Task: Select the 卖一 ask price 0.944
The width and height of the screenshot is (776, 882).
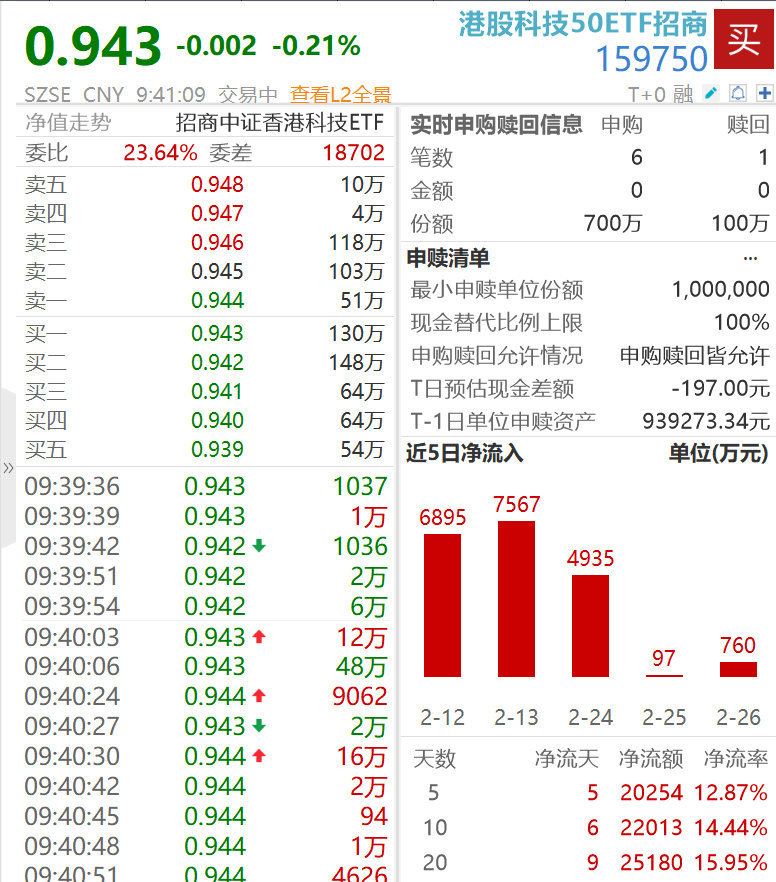Action: tap(218, 304)
